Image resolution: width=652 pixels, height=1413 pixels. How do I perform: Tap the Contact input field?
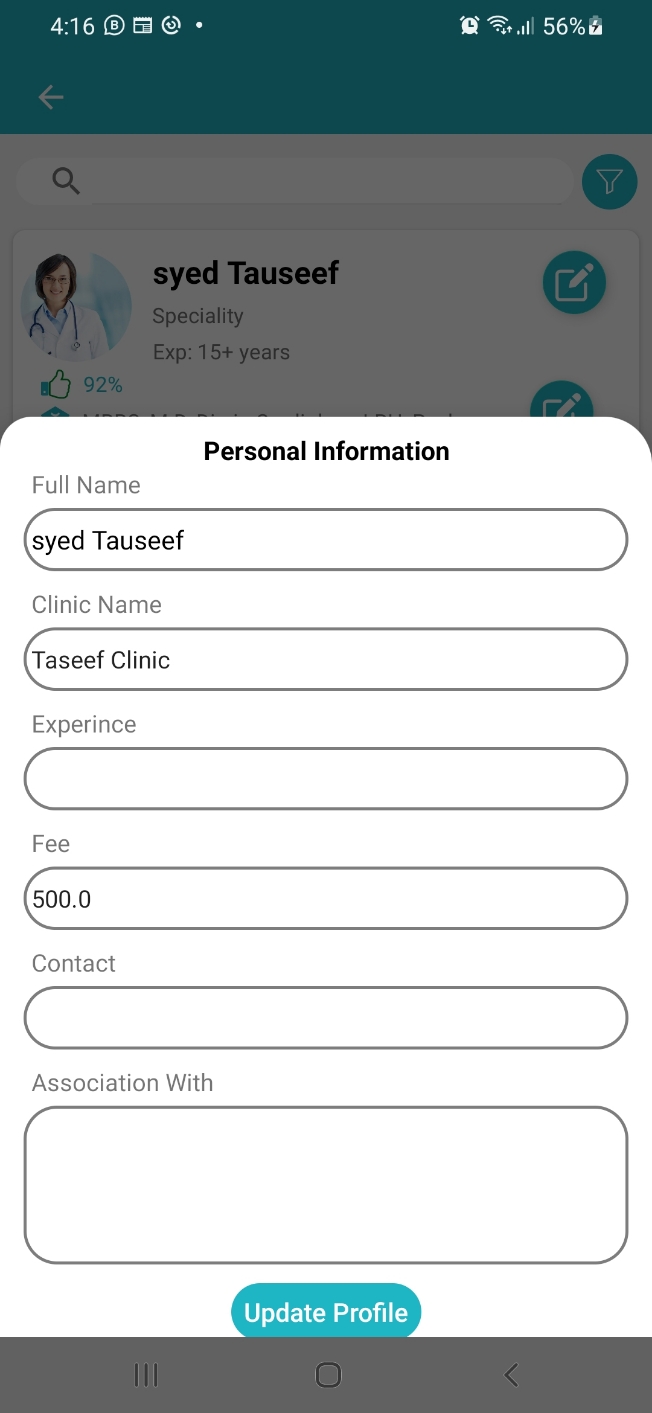[x=326, y=1018]
